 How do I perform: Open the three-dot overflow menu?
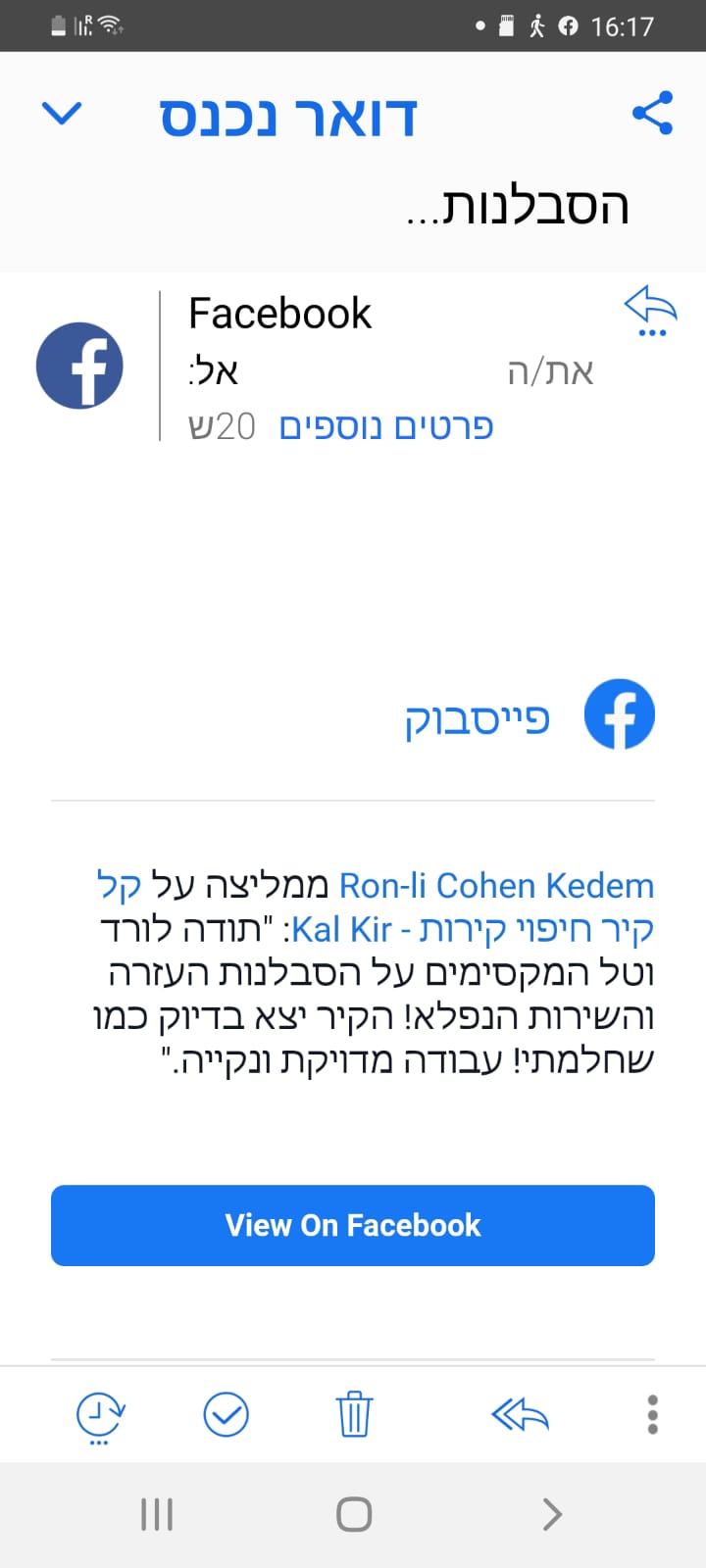652,1414
